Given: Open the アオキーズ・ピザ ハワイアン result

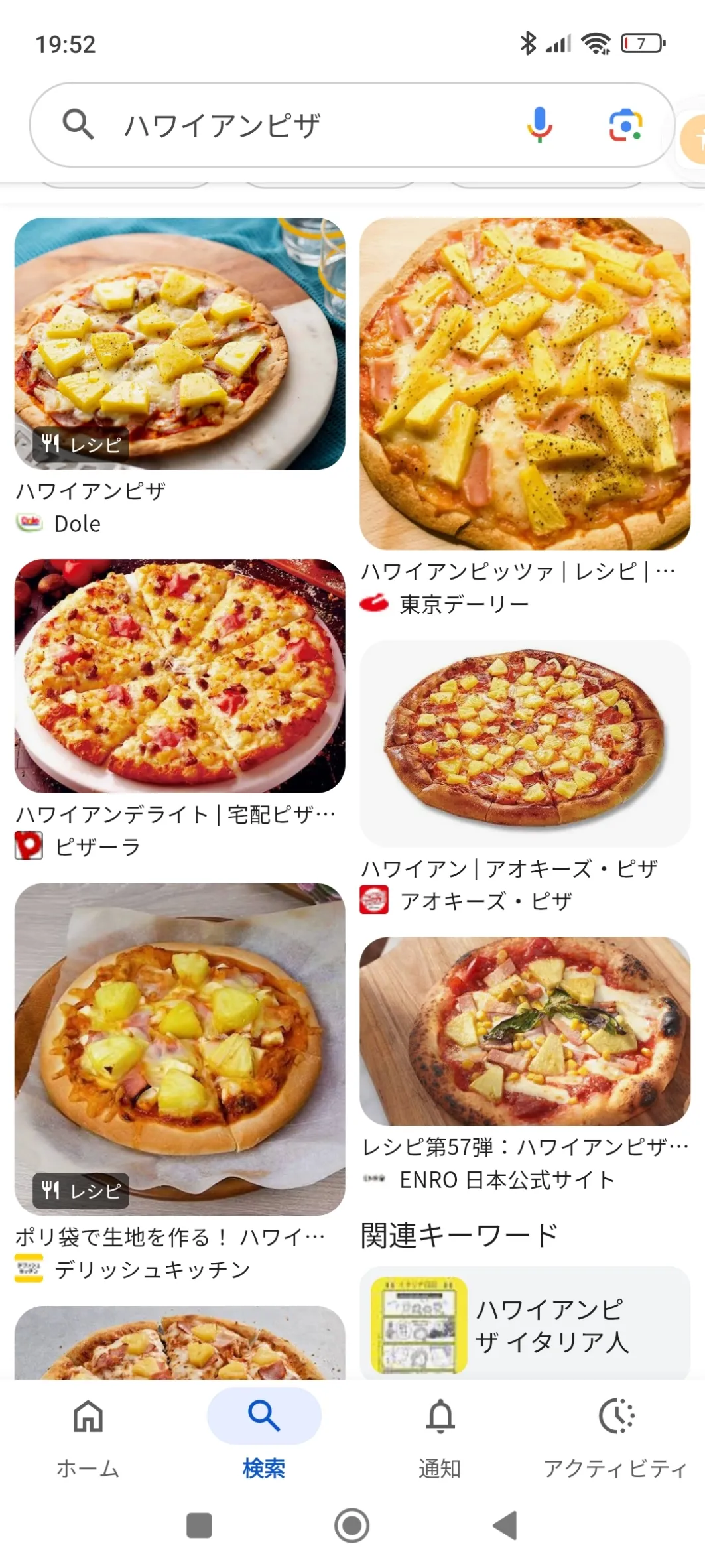Looking at the screenshot, I should coord(525,743).
